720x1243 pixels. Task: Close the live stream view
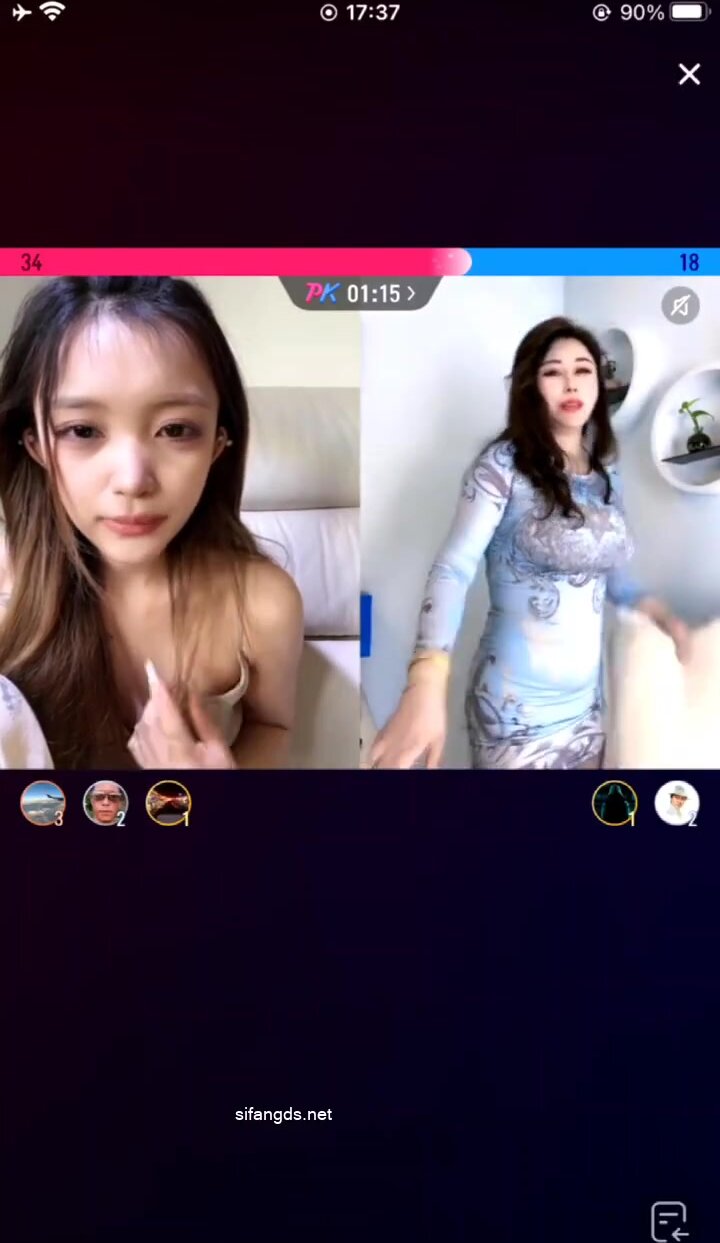click(x=689, y=74)
